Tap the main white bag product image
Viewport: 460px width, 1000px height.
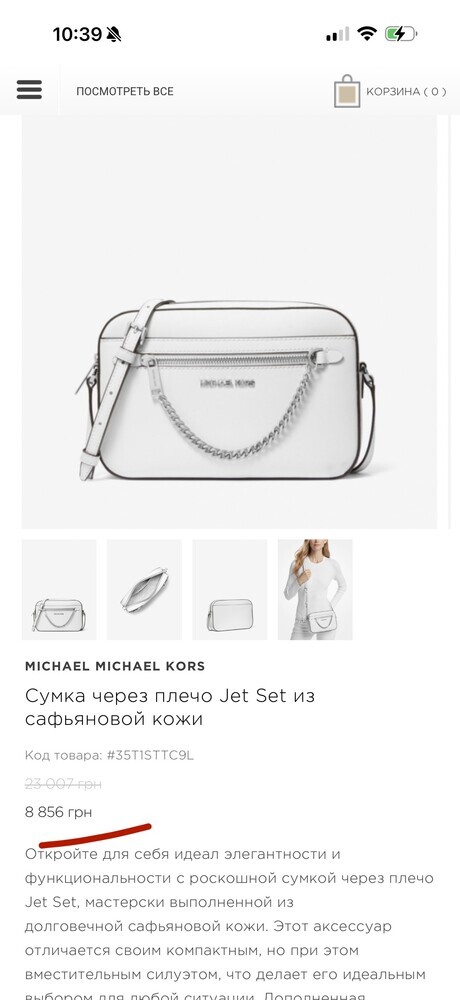pos(229,321)
